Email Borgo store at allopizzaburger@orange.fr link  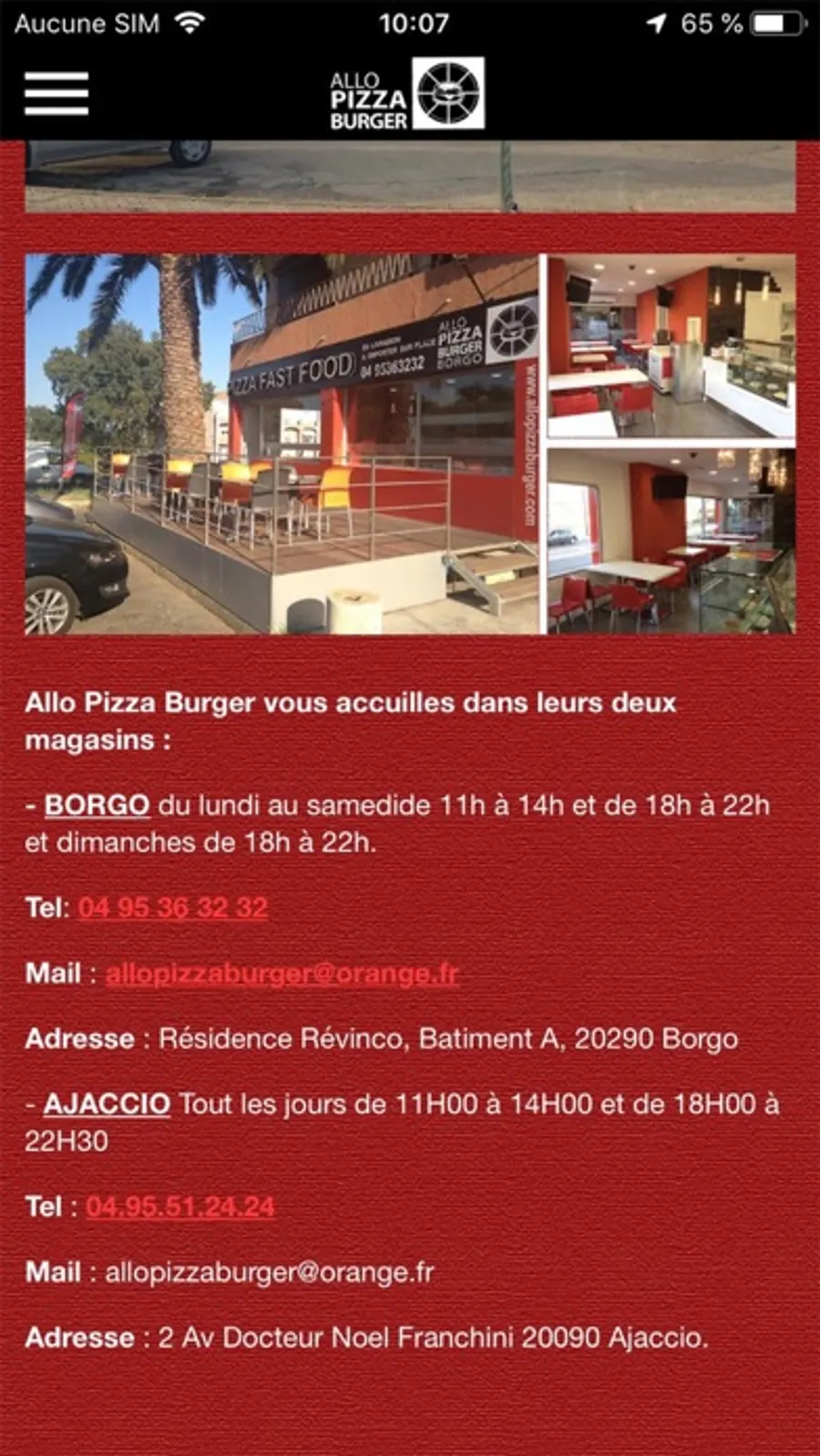click(282, 973)
